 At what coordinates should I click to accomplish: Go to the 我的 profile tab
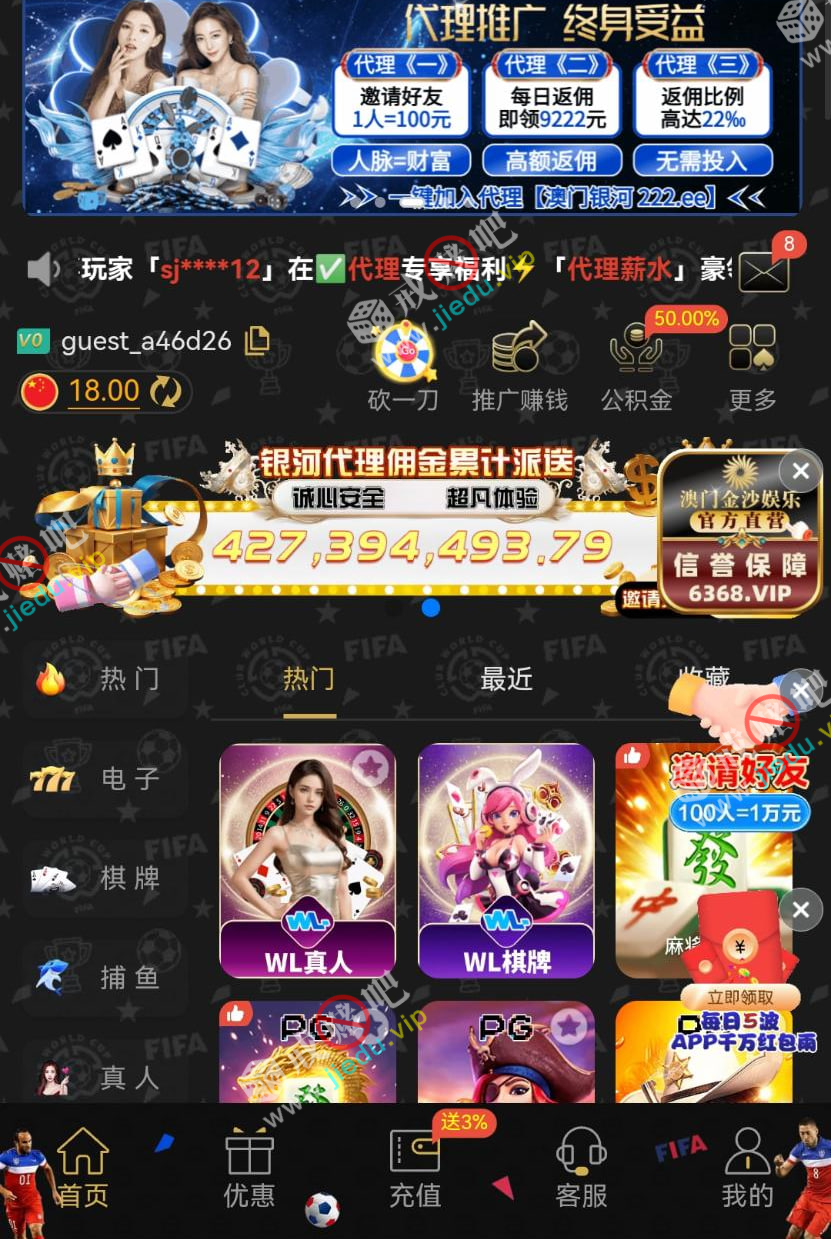pyautogui.click(x=747, y=1168)
